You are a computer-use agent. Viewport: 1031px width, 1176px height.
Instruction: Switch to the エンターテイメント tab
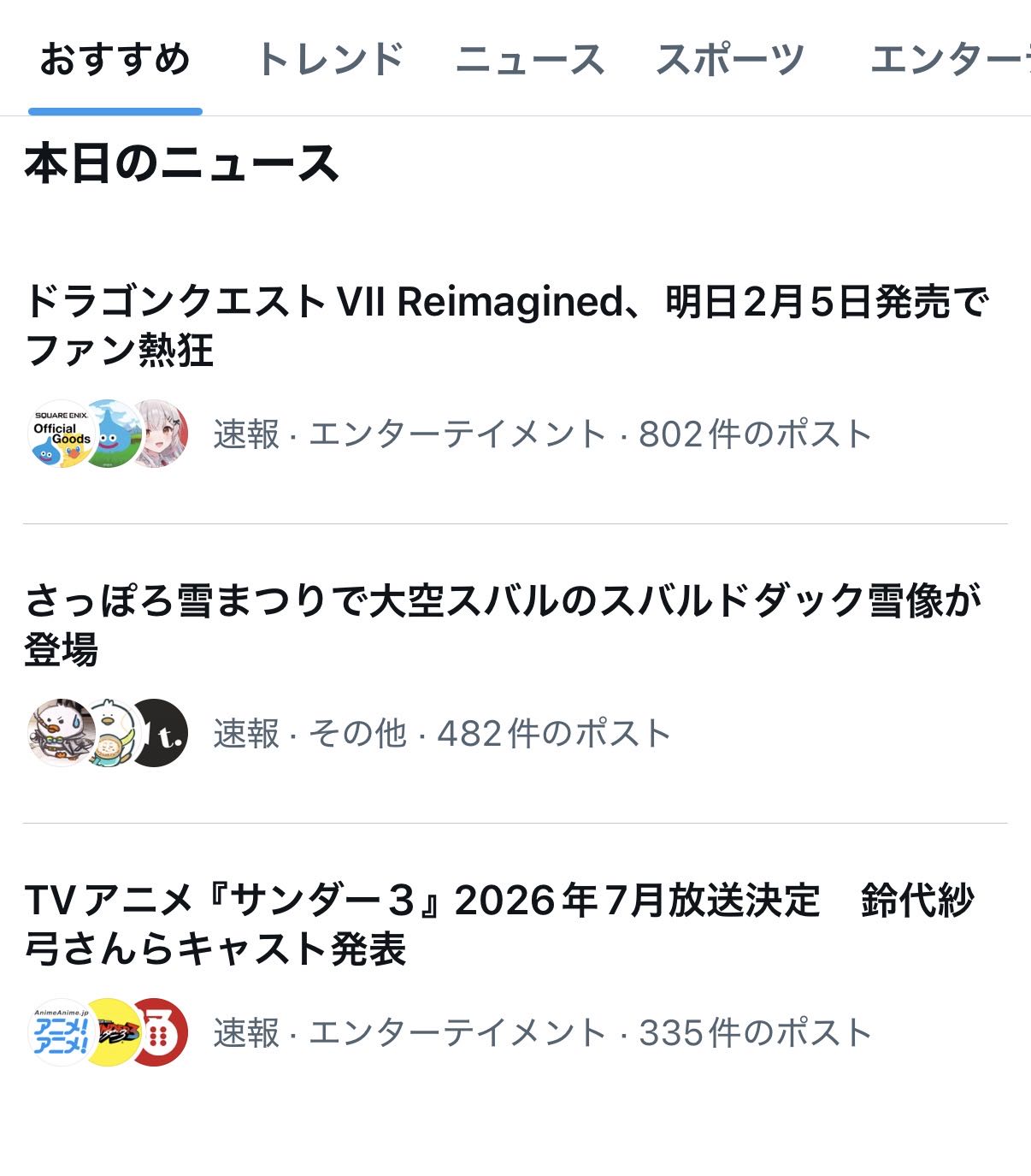click(x=949, y=60)
